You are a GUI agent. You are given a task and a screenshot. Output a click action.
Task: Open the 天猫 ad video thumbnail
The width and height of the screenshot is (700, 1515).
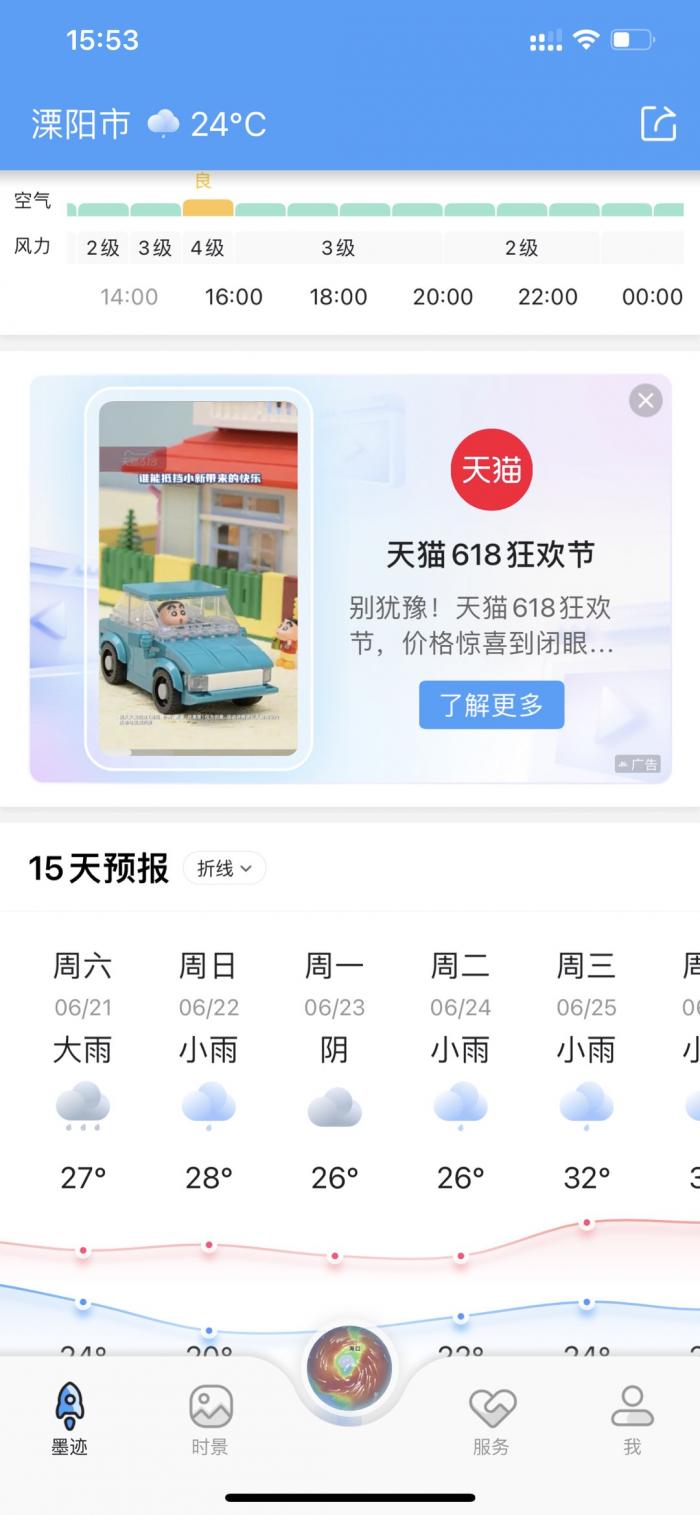pos(198,578)
